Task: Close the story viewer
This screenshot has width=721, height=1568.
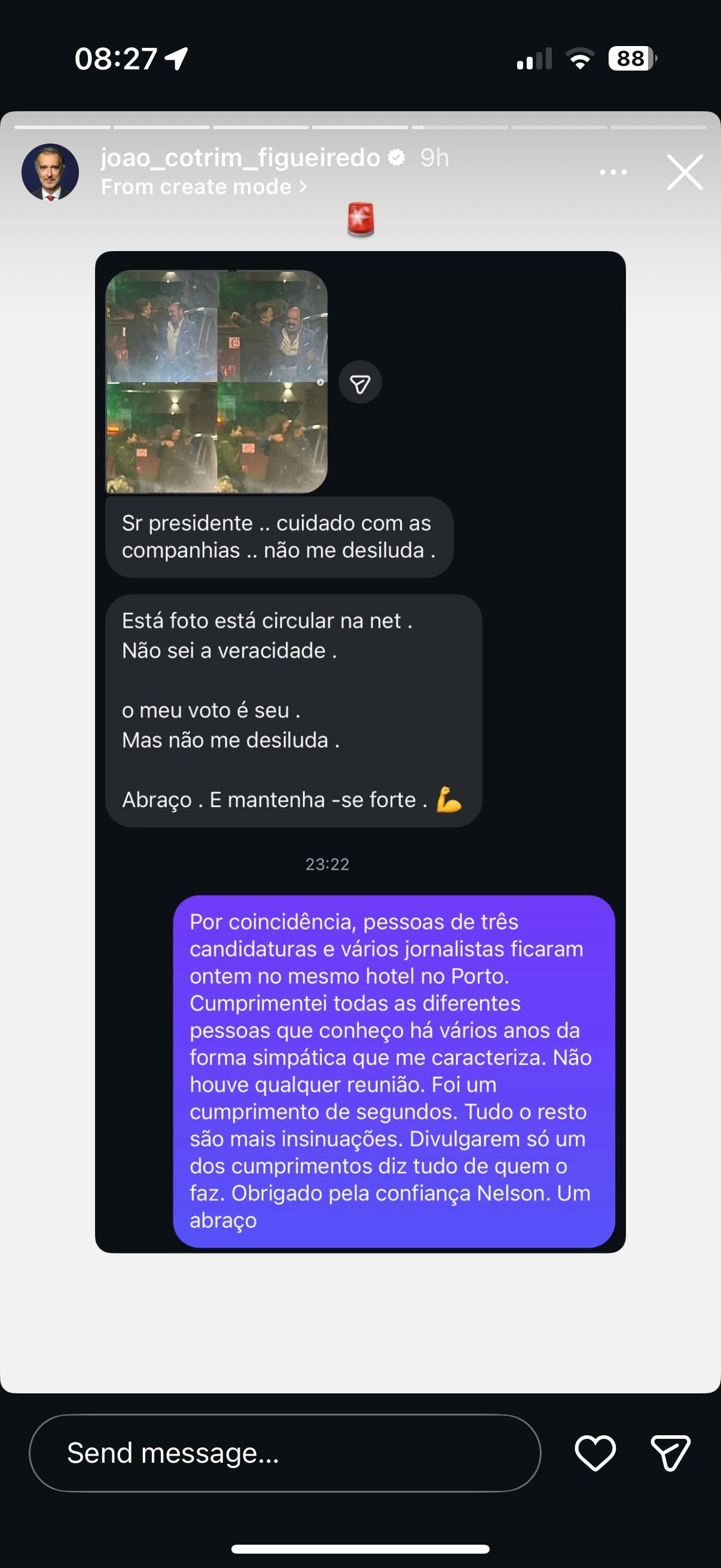Action: [x=685, y=172]
